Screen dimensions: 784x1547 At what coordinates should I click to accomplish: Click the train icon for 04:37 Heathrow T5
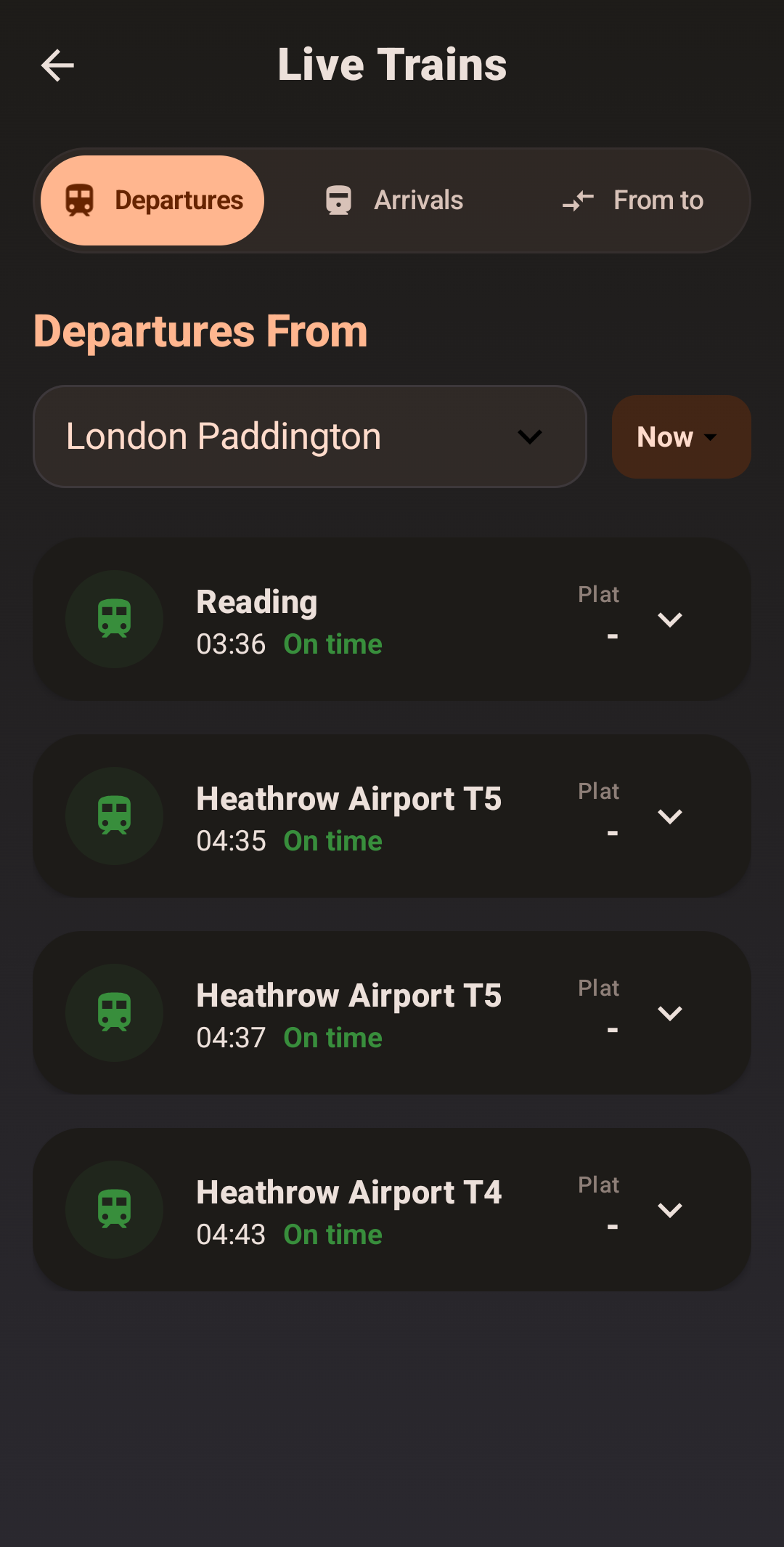(114, 1012)
